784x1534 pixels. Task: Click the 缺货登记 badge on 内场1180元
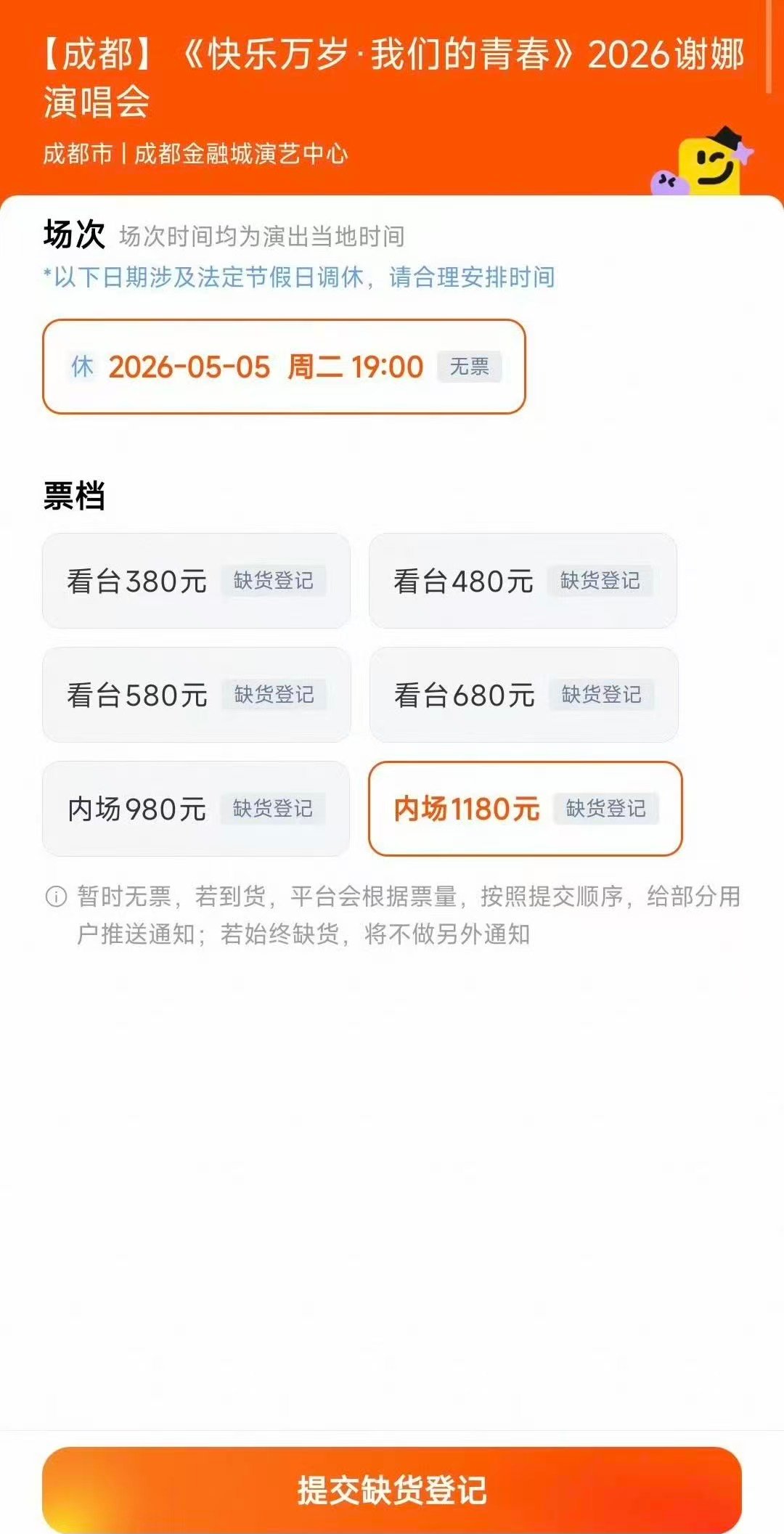click(608, 809)
